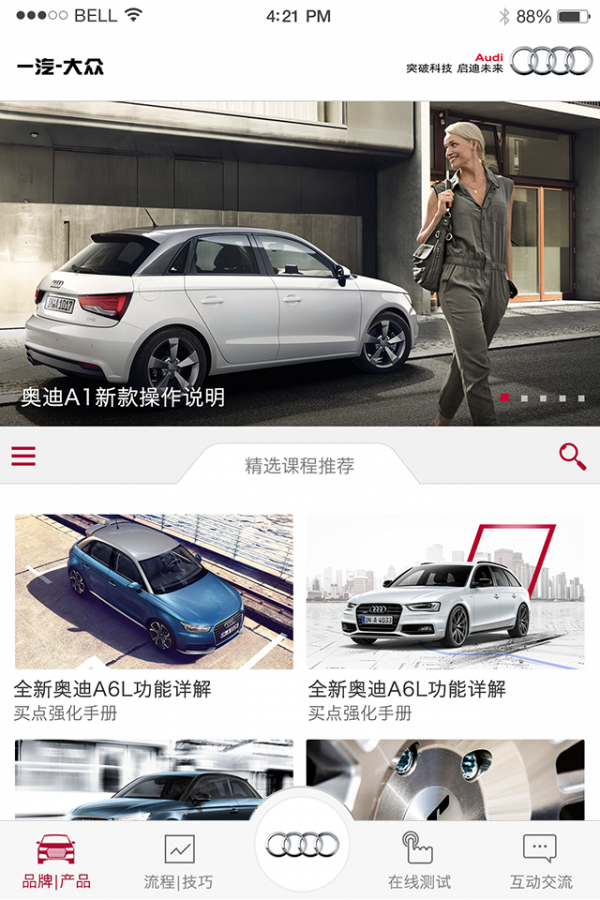Viewport: 600px width, 900px height.
Task: Open the partially visible blue car card
Action: pyautogui.click(x=154, y=780)
